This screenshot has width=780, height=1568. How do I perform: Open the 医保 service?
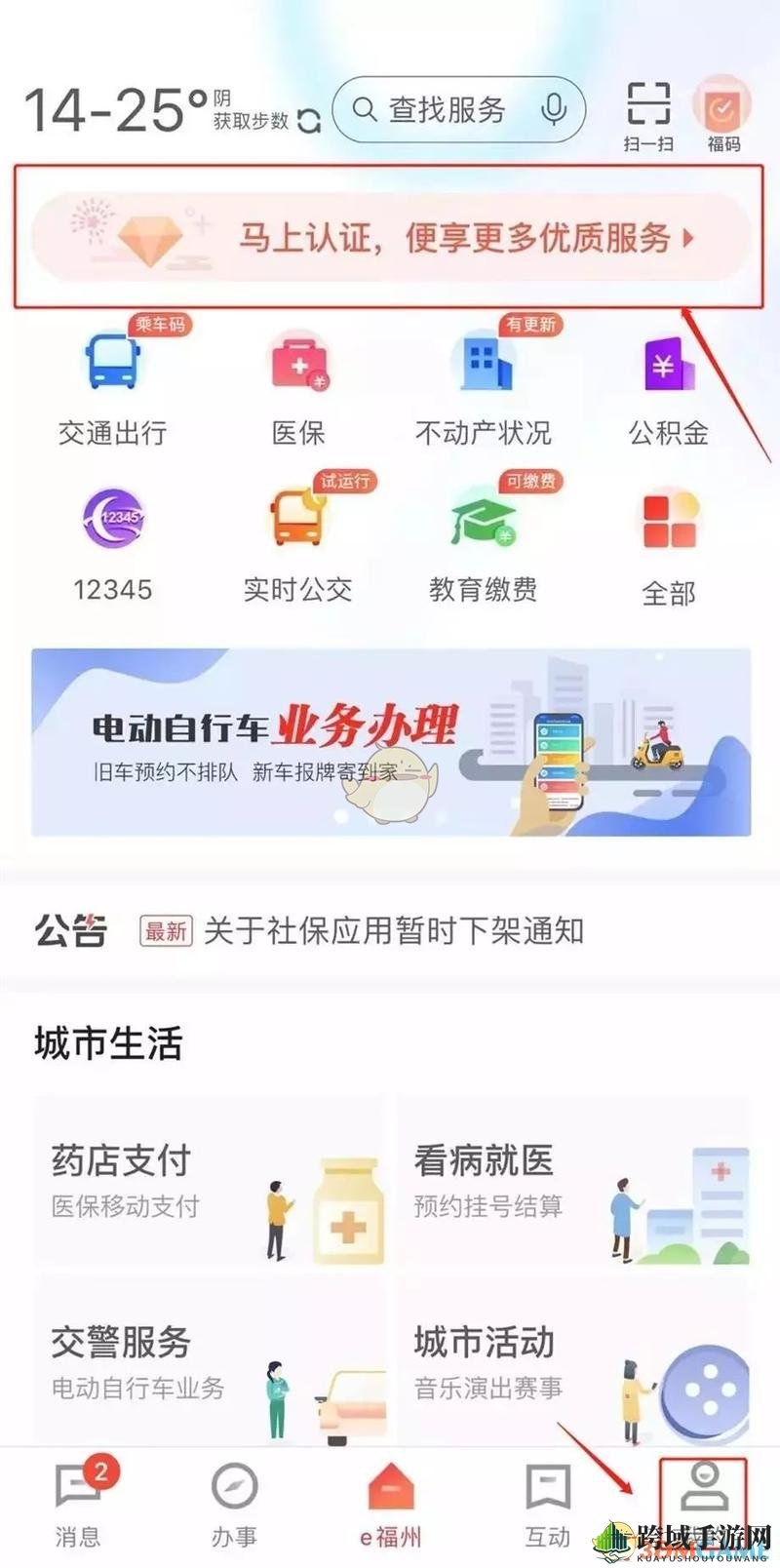coord(298,387)
